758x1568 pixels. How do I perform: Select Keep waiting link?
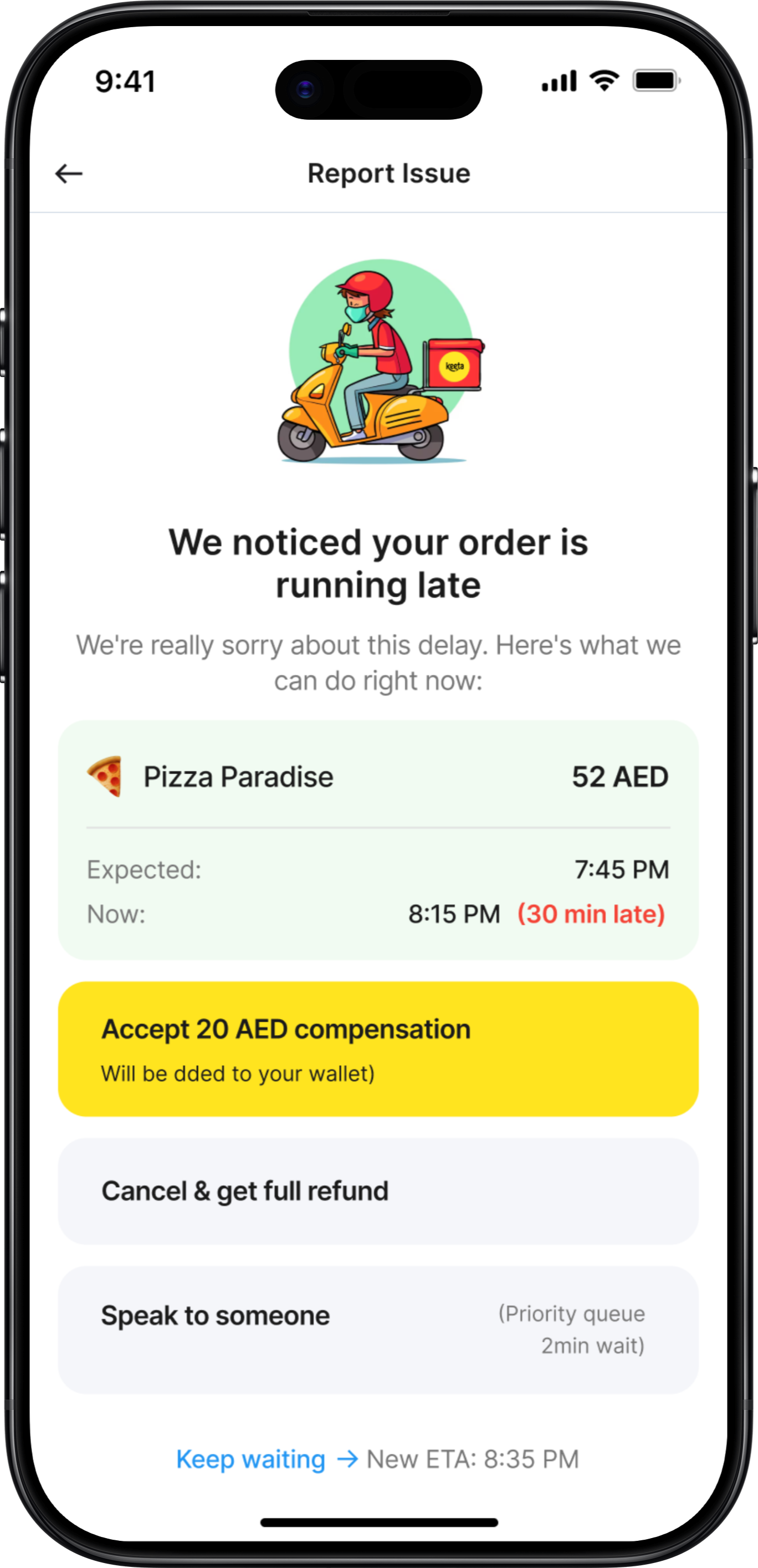click(250, 1458)
